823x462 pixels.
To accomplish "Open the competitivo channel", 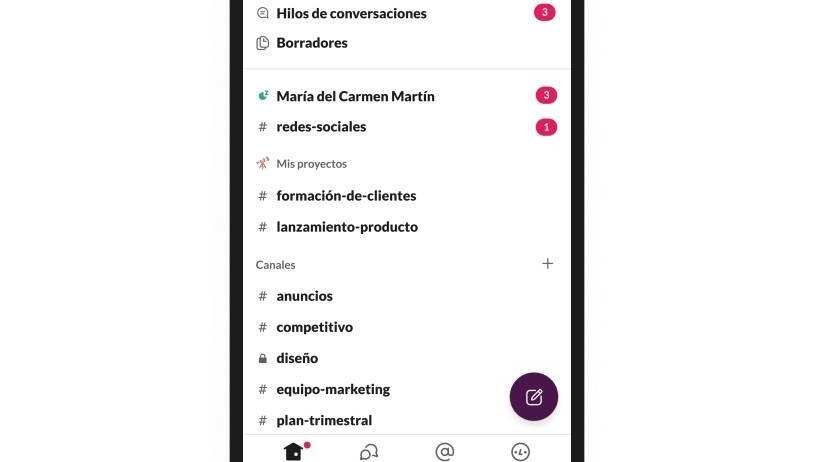I will tap(314, 327).
